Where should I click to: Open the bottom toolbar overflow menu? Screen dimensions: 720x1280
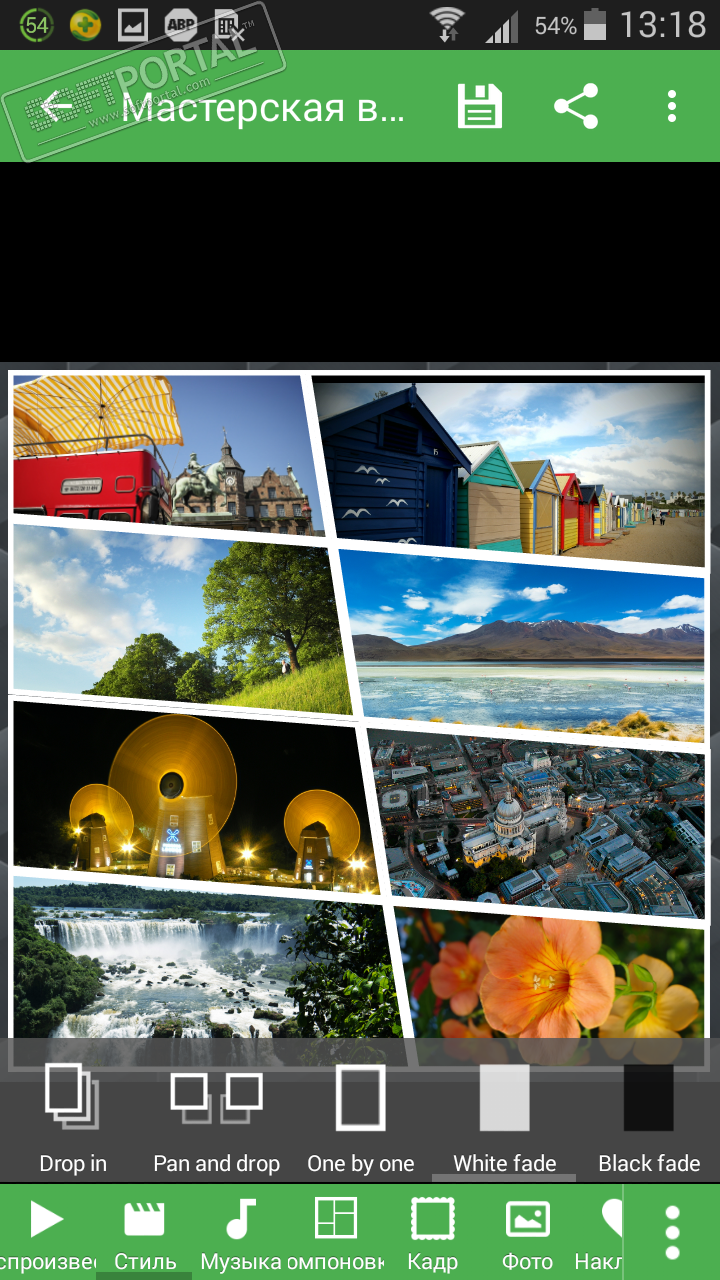coord(672,1232)
